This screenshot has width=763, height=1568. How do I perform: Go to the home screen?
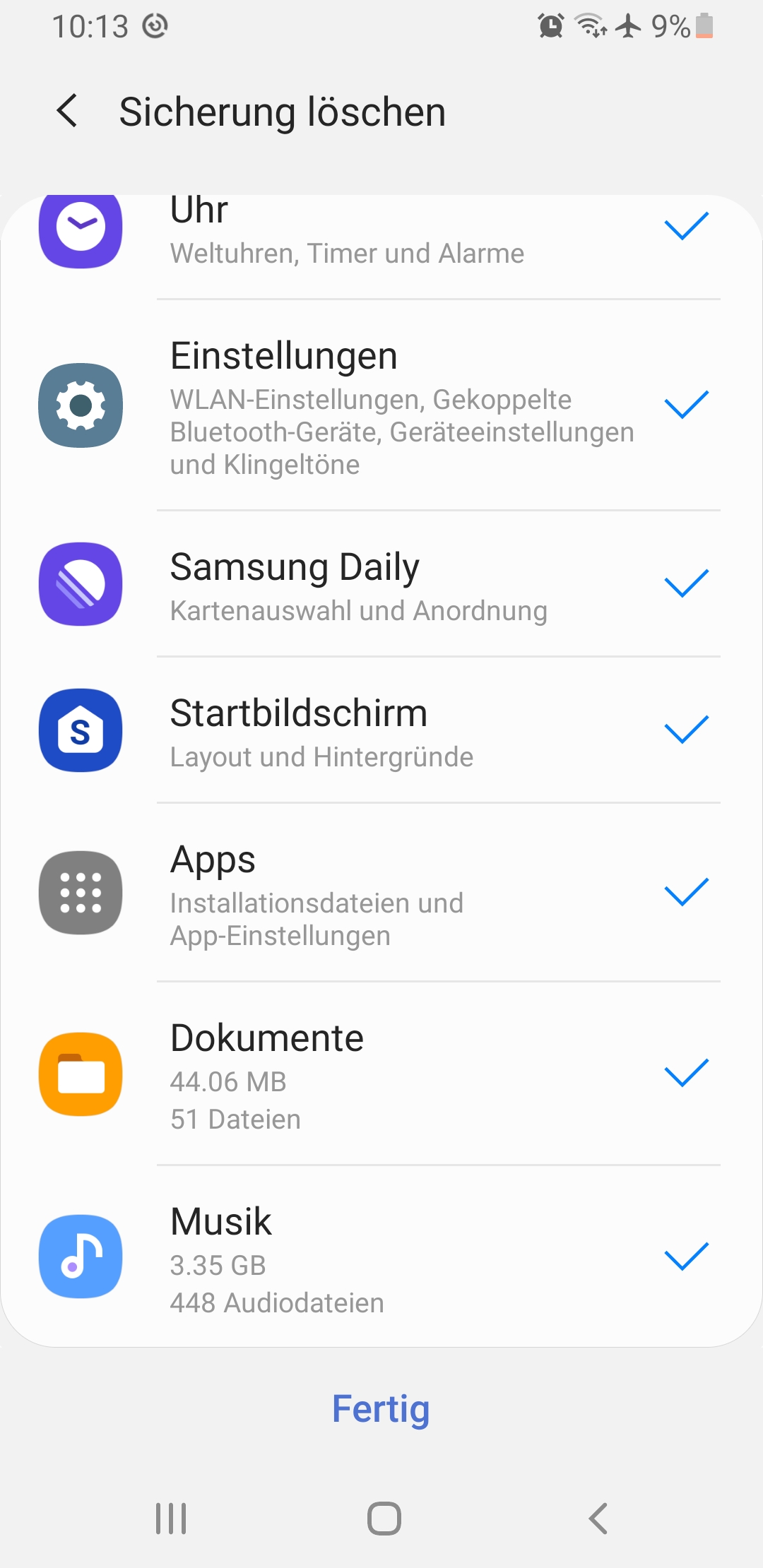[384, 1519]
